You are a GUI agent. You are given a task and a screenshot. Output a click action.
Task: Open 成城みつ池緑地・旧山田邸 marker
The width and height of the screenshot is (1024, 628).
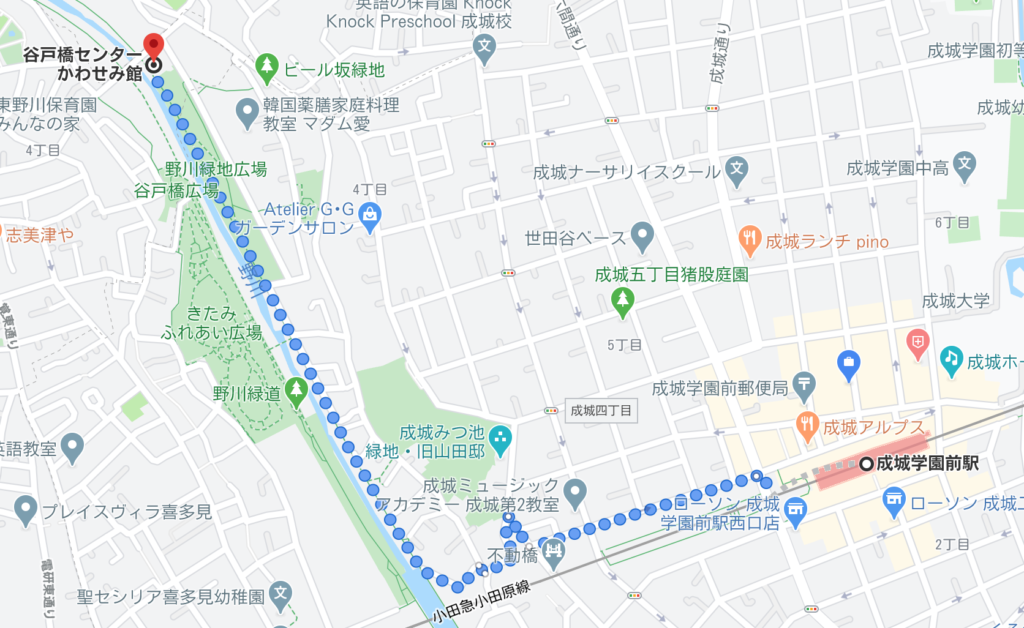500,437
